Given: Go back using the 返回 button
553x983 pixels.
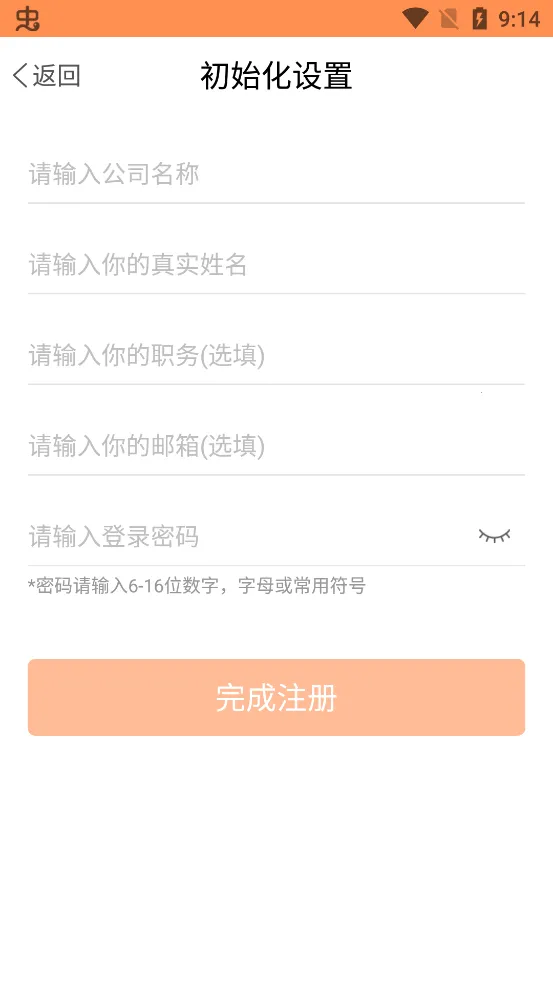Looking at the screenshot, I should 47,76.
